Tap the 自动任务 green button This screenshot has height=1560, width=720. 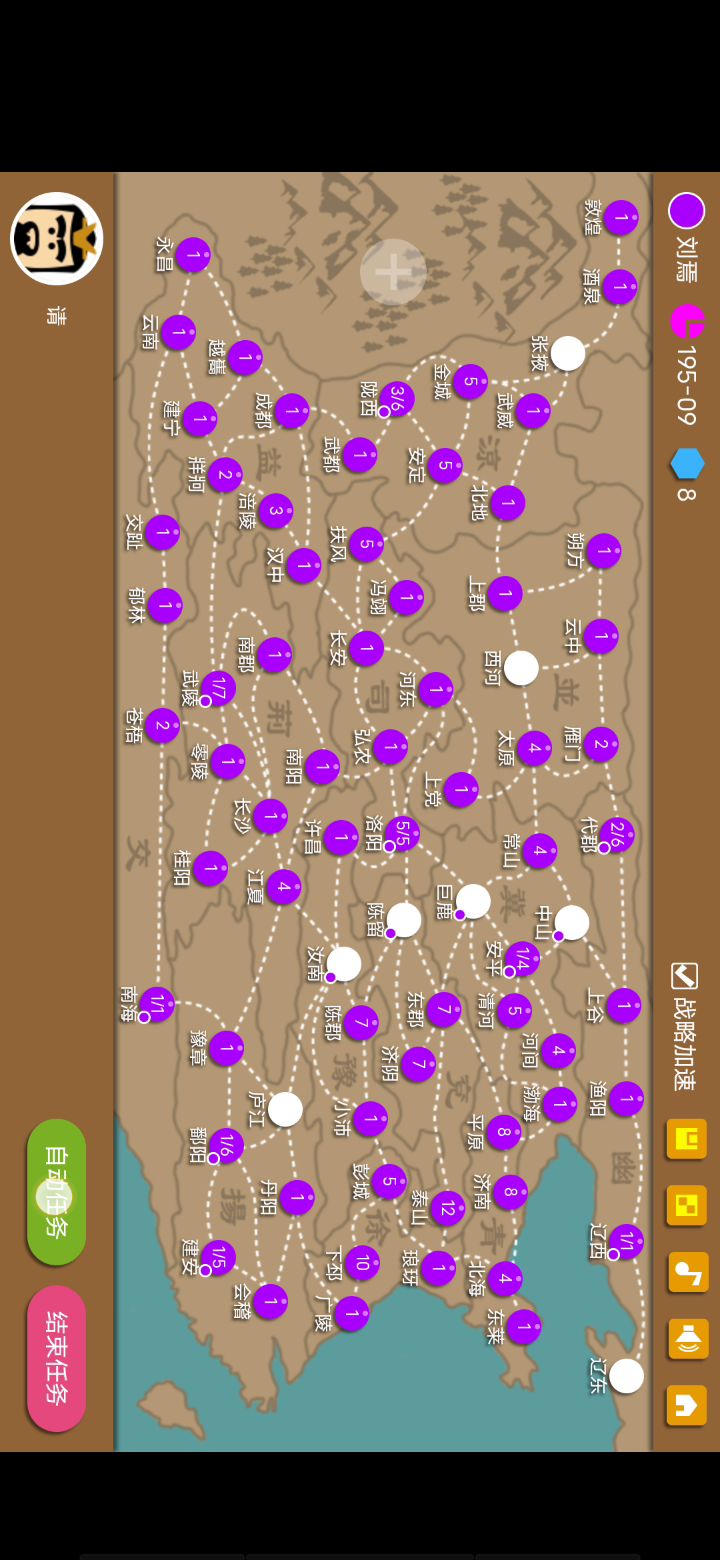[x=56, y=1191]
